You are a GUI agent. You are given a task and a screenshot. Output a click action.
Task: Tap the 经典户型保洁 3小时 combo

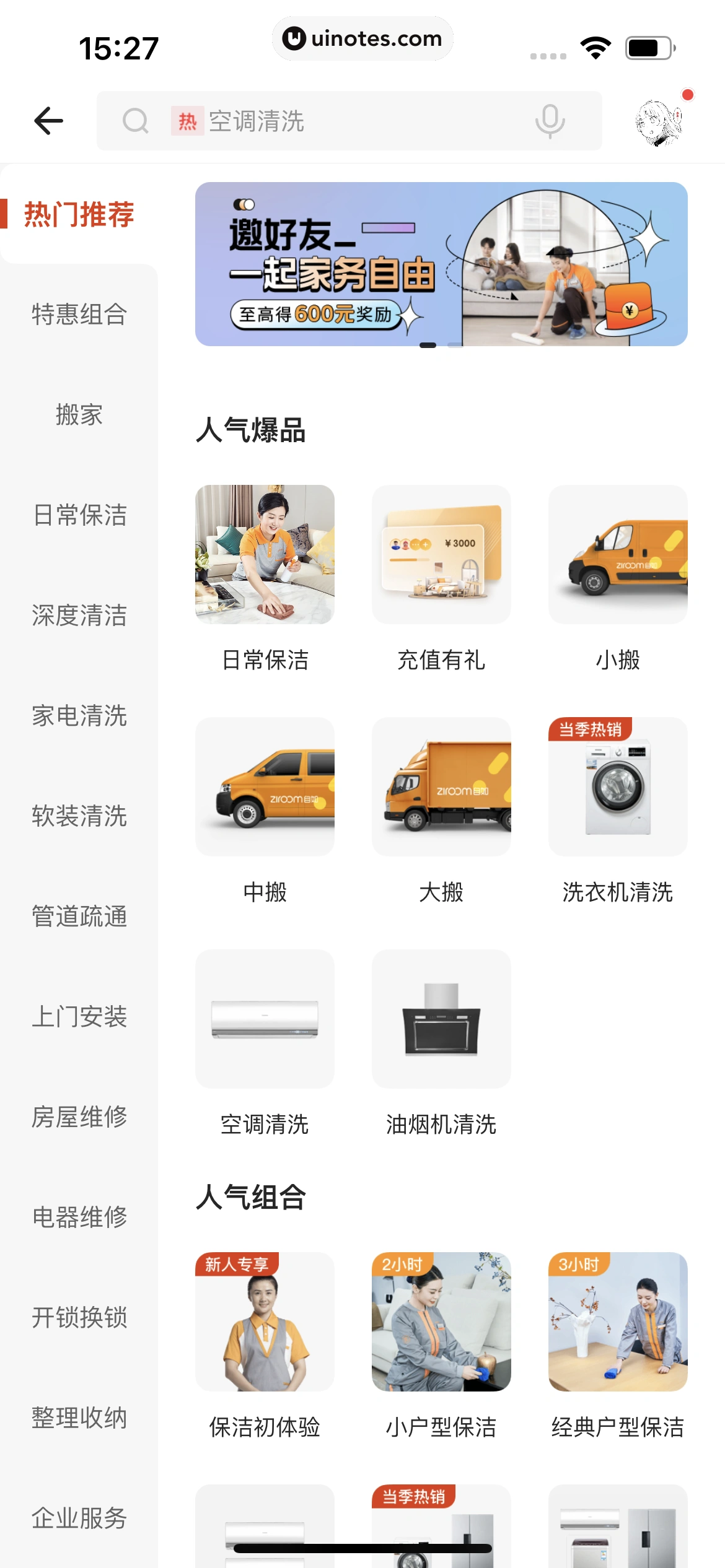point(617,1325)
